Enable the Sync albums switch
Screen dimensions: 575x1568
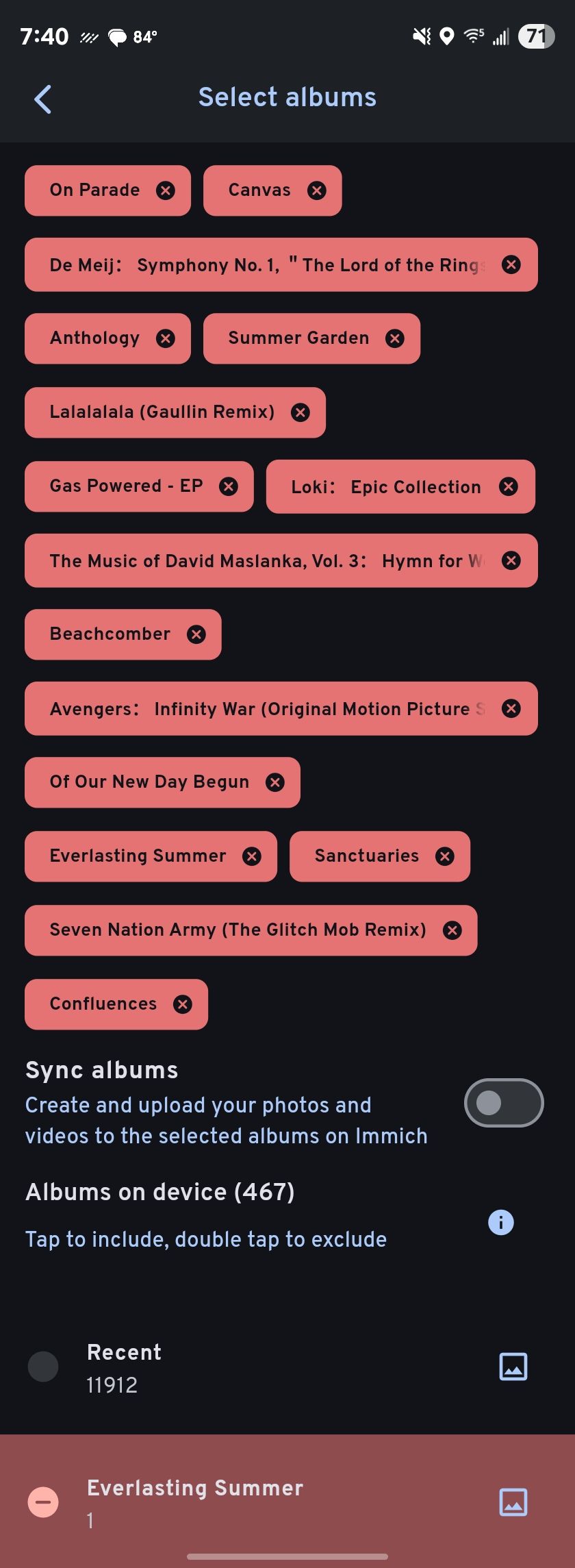[504, 1103]
